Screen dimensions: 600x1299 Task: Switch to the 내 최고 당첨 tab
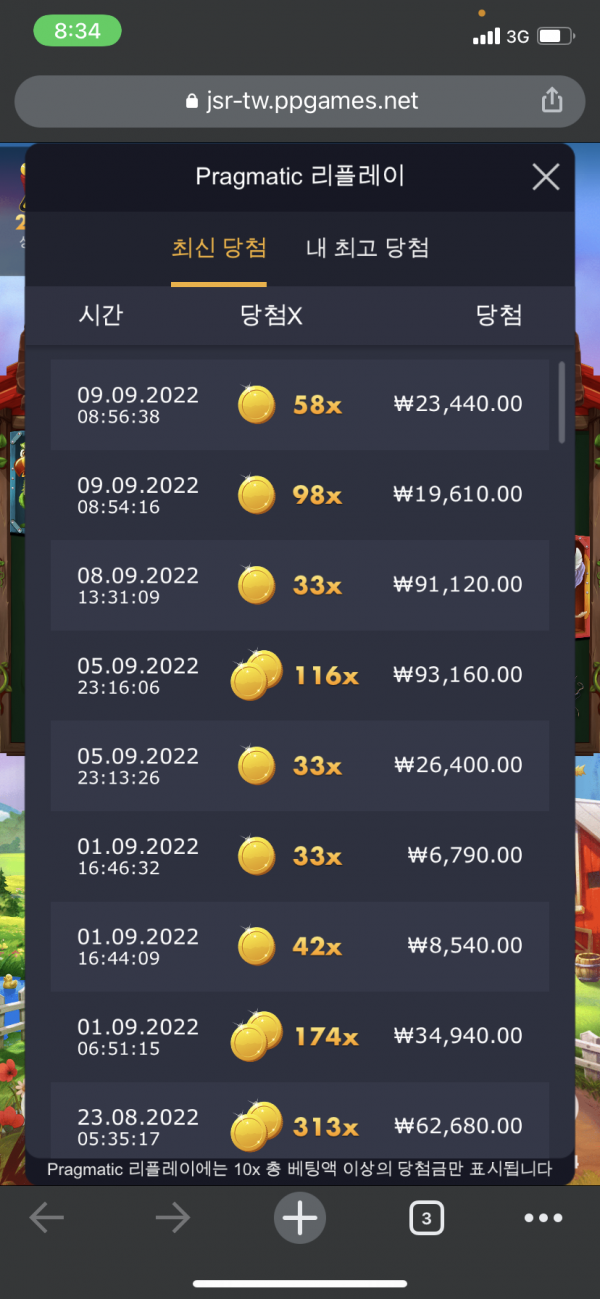[367, 248]
